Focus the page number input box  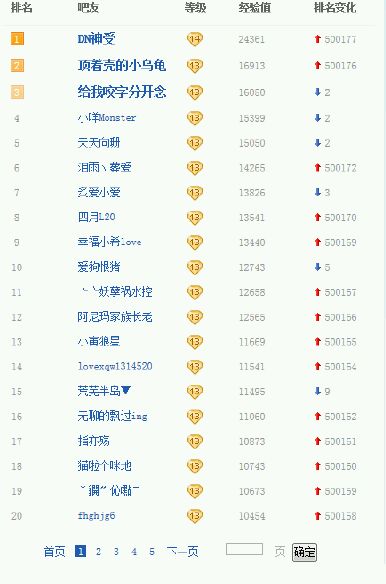(x=244, y=549)
